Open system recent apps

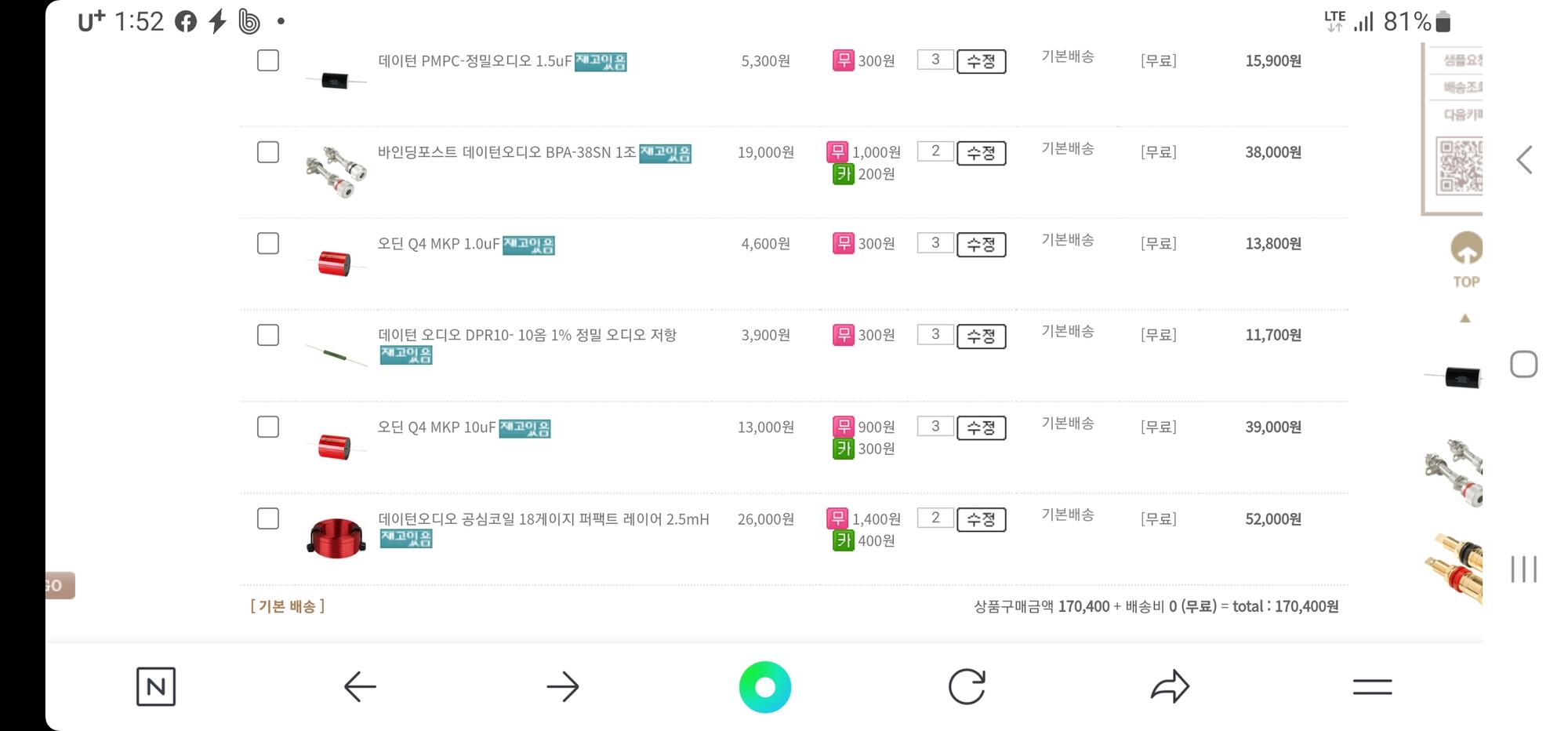point(1524,569)
